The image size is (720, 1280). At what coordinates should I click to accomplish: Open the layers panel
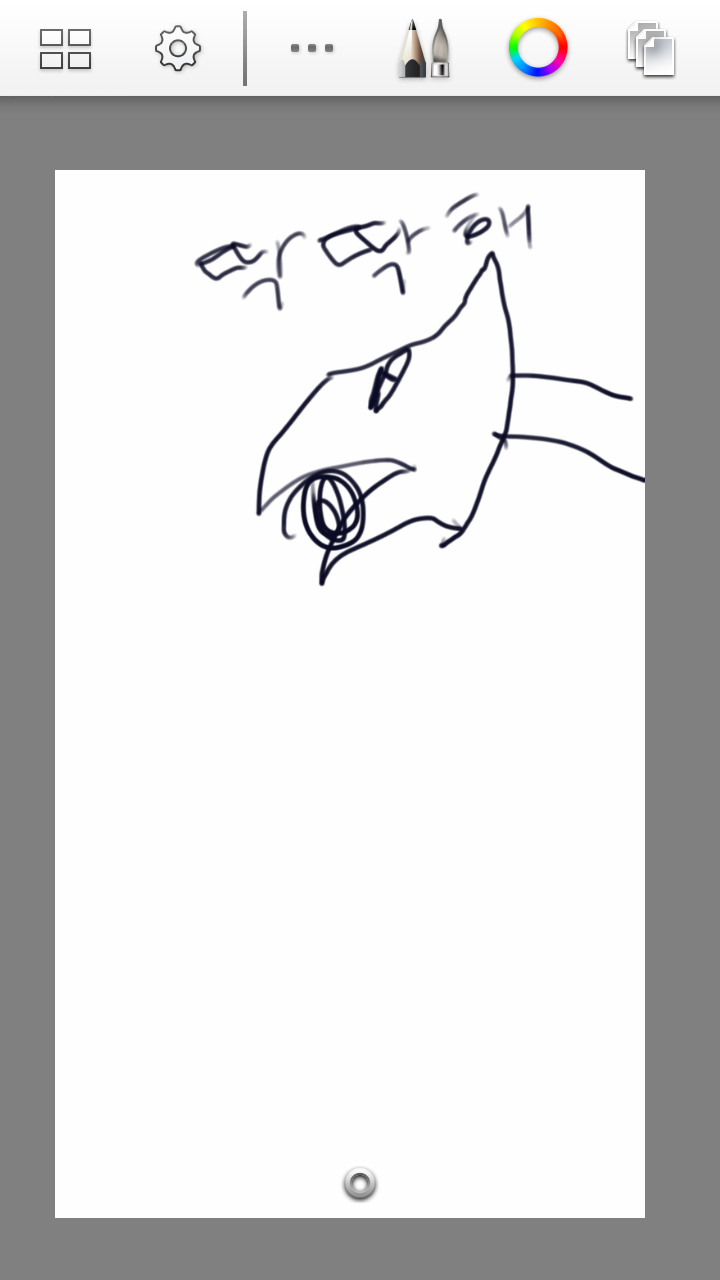tap(651, 49)
